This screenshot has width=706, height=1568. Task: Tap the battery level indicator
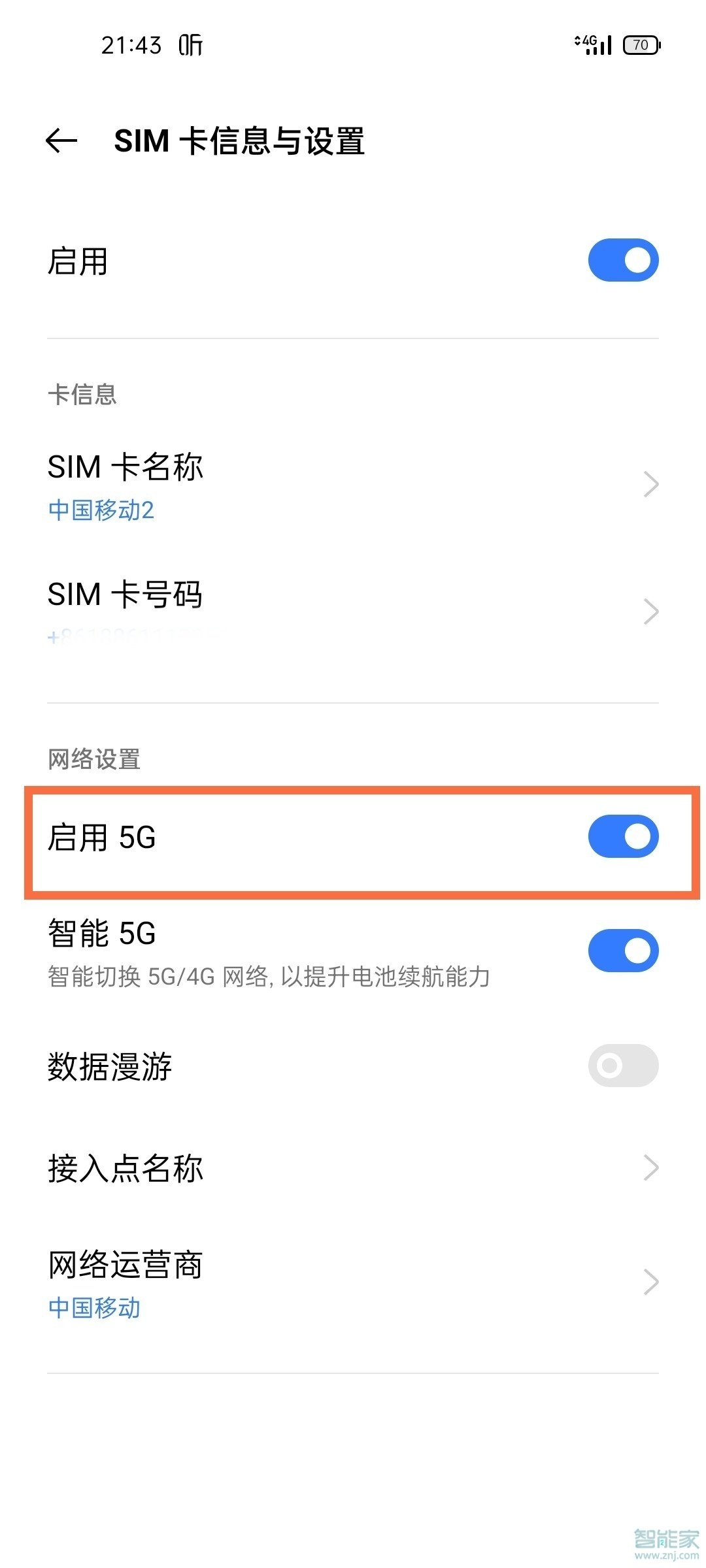click(x=640, y=44)
